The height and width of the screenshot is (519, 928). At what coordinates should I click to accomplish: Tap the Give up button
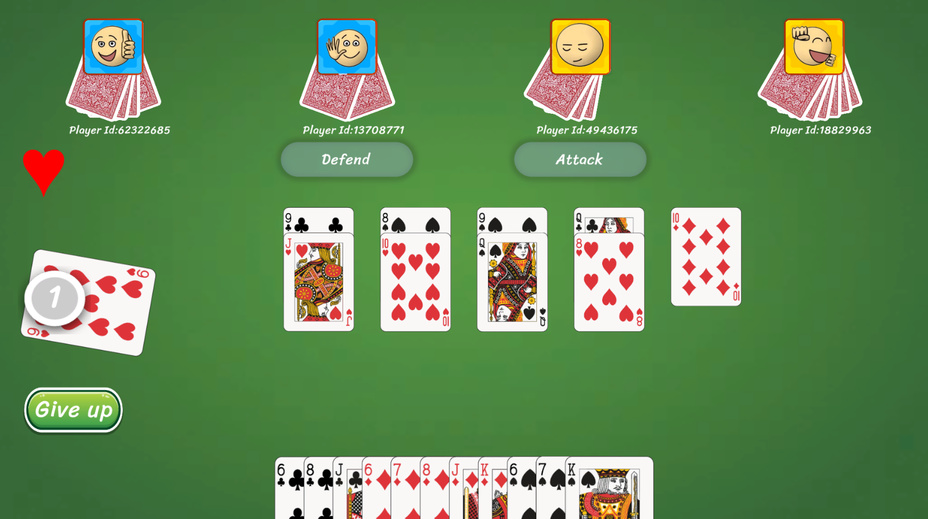point(73,410)
